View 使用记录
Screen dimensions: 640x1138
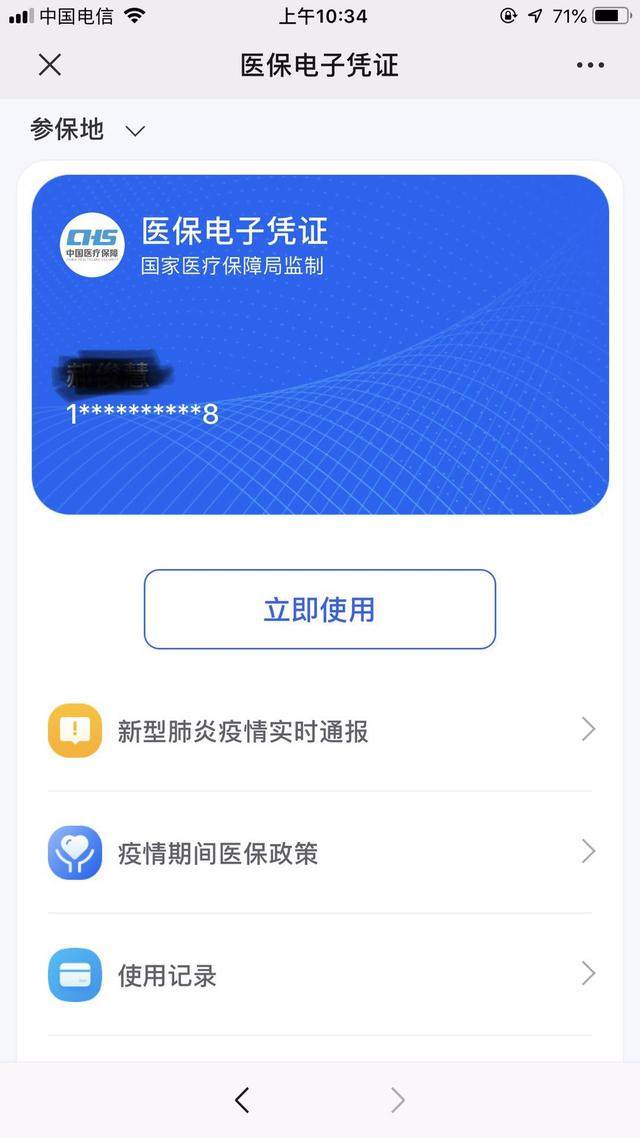click(320, 975)
